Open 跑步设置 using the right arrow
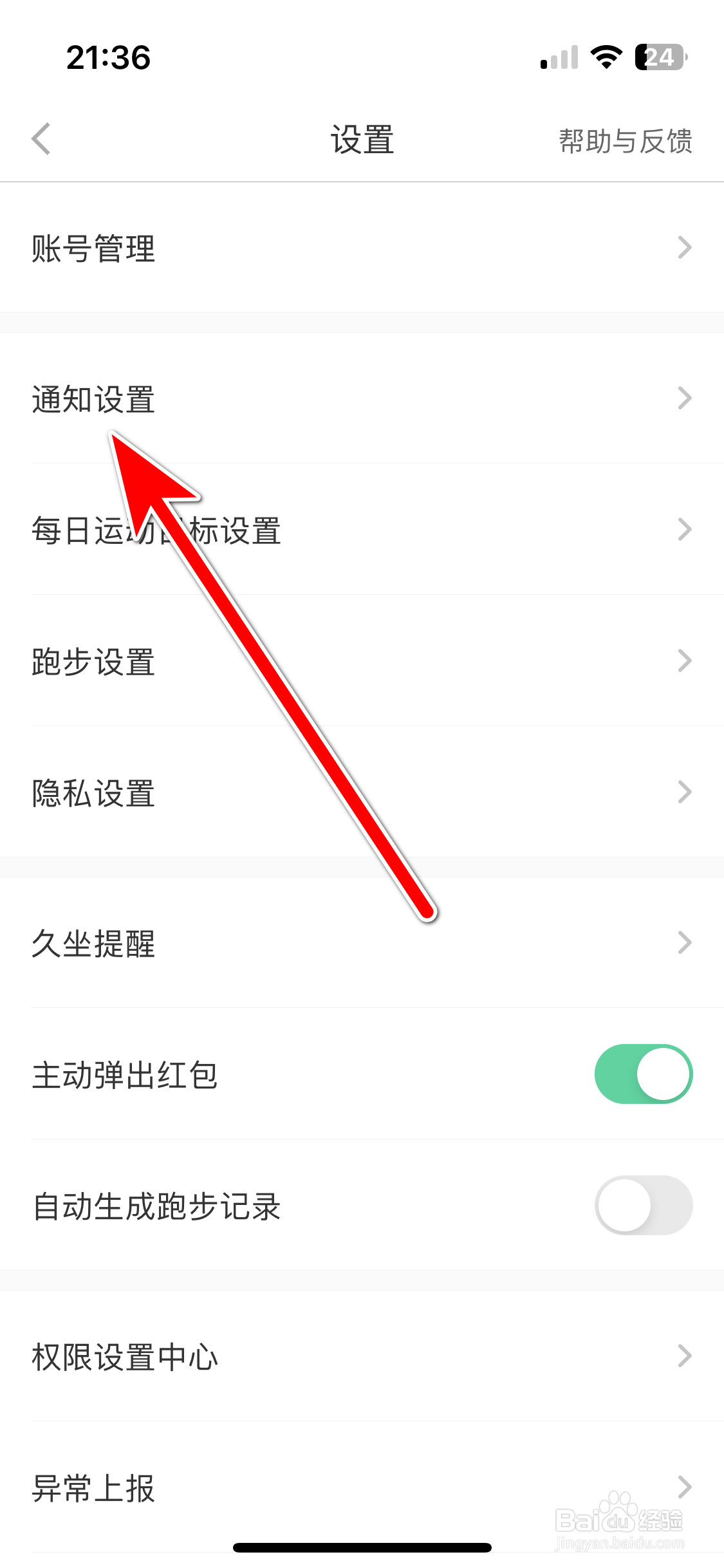 tap(684, 660)
